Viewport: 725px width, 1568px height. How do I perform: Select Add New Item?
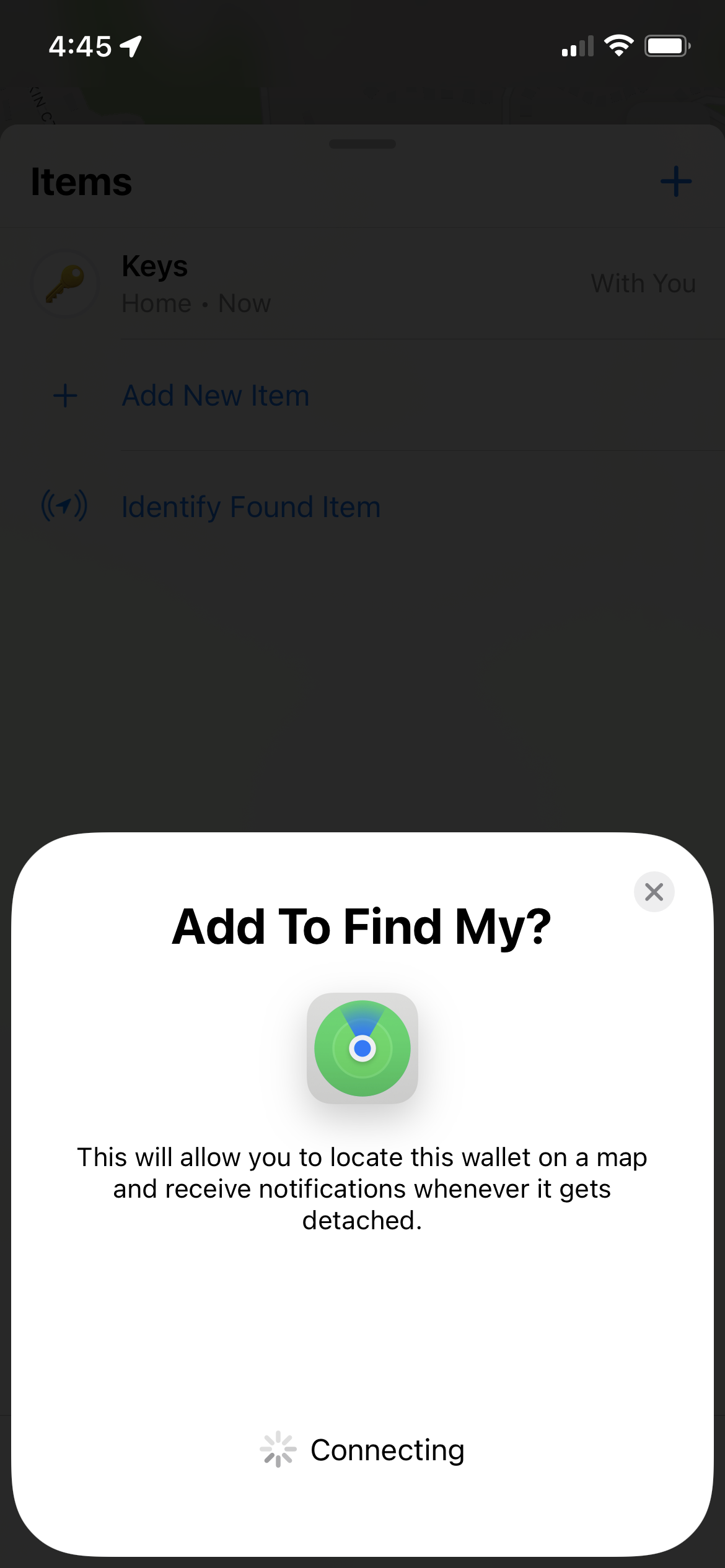click(x=362, y=395)
